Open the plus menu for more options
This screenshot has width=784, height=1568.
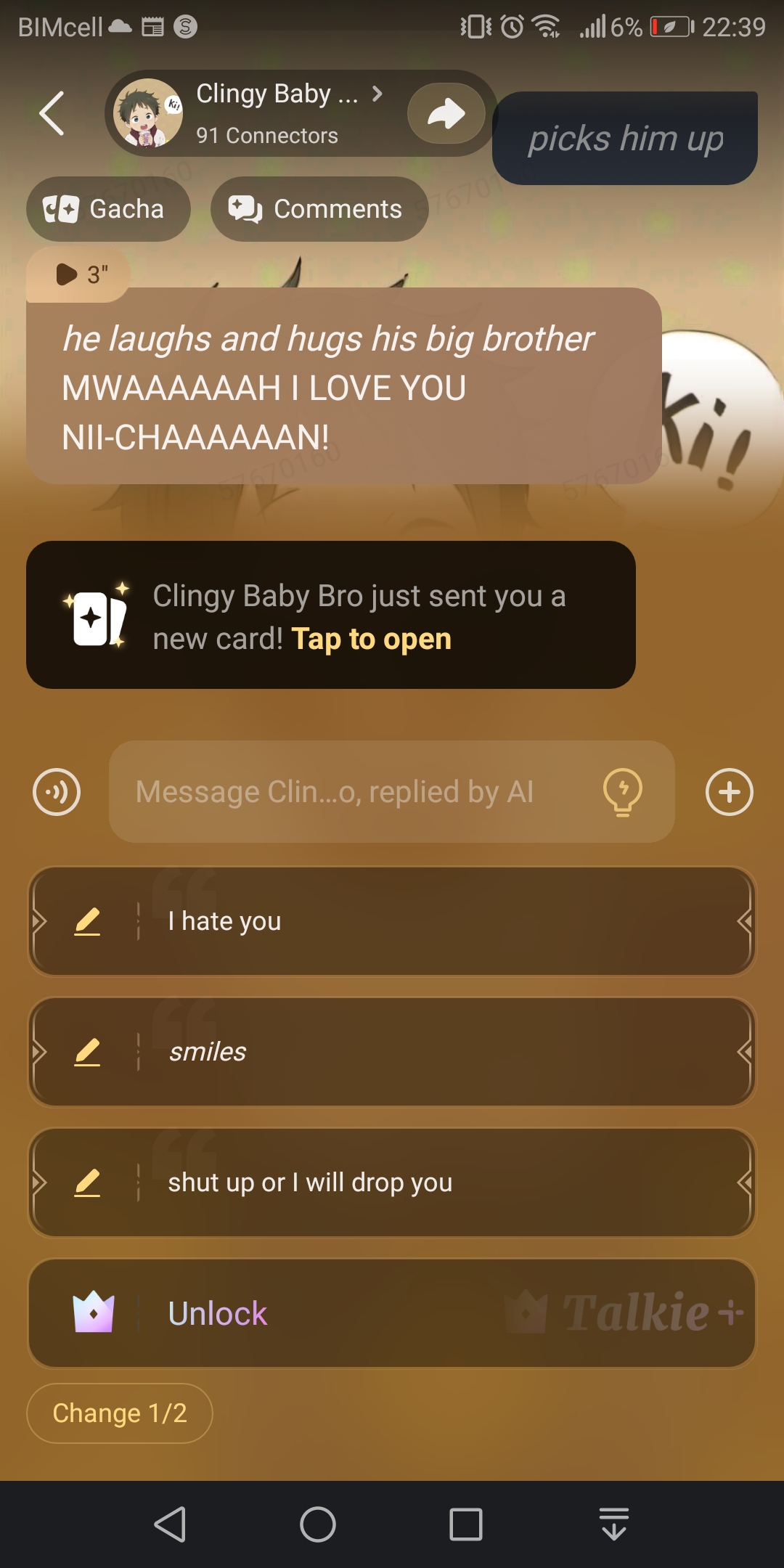pyautogui.click(x=729, y=792)
